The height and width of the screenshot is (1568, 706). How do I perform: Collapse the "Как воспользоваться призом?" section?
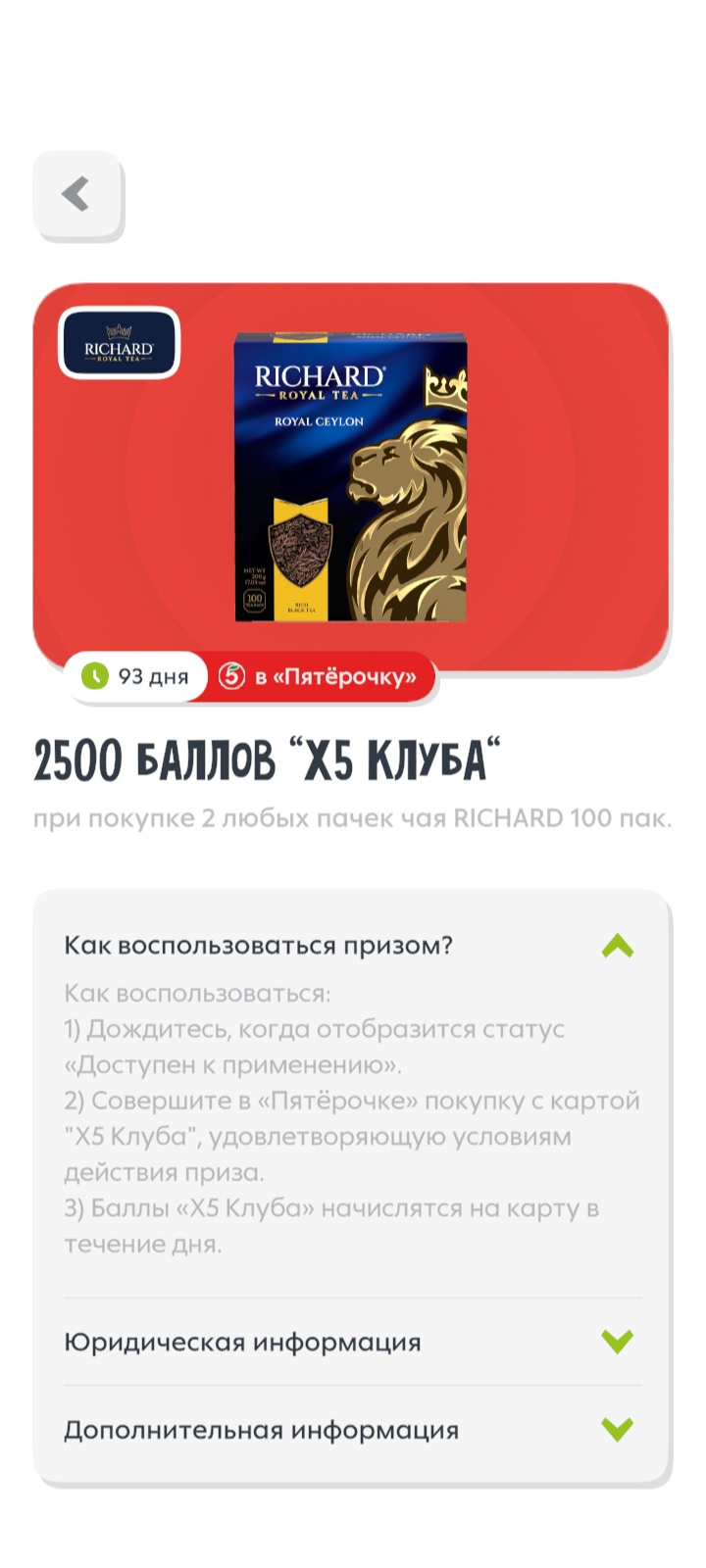click(618, 946)
